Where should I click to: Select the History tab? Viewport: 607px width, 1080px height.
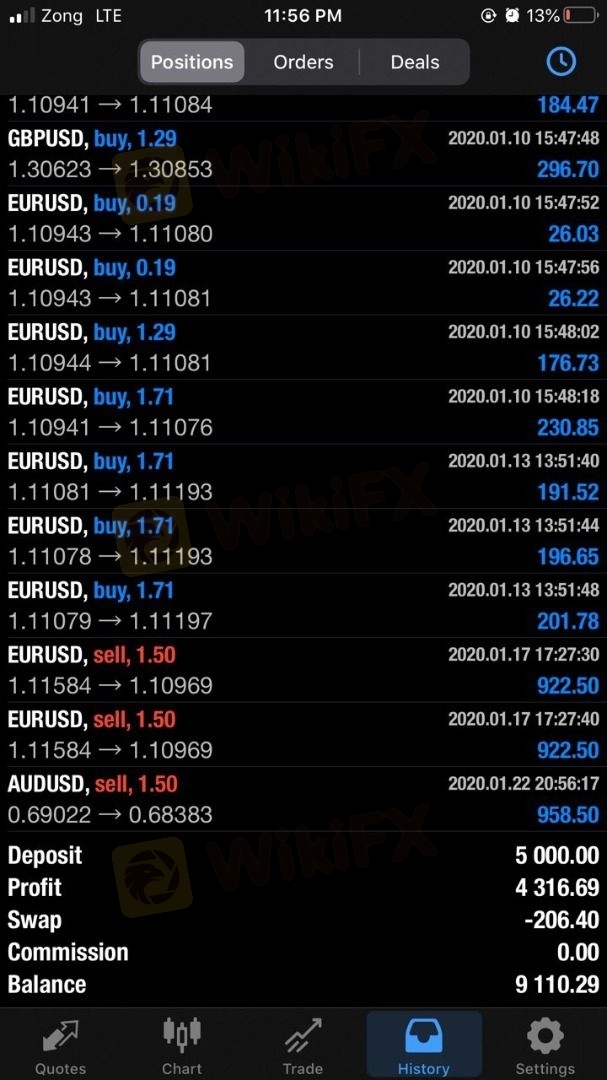[x=423, y=1046]
